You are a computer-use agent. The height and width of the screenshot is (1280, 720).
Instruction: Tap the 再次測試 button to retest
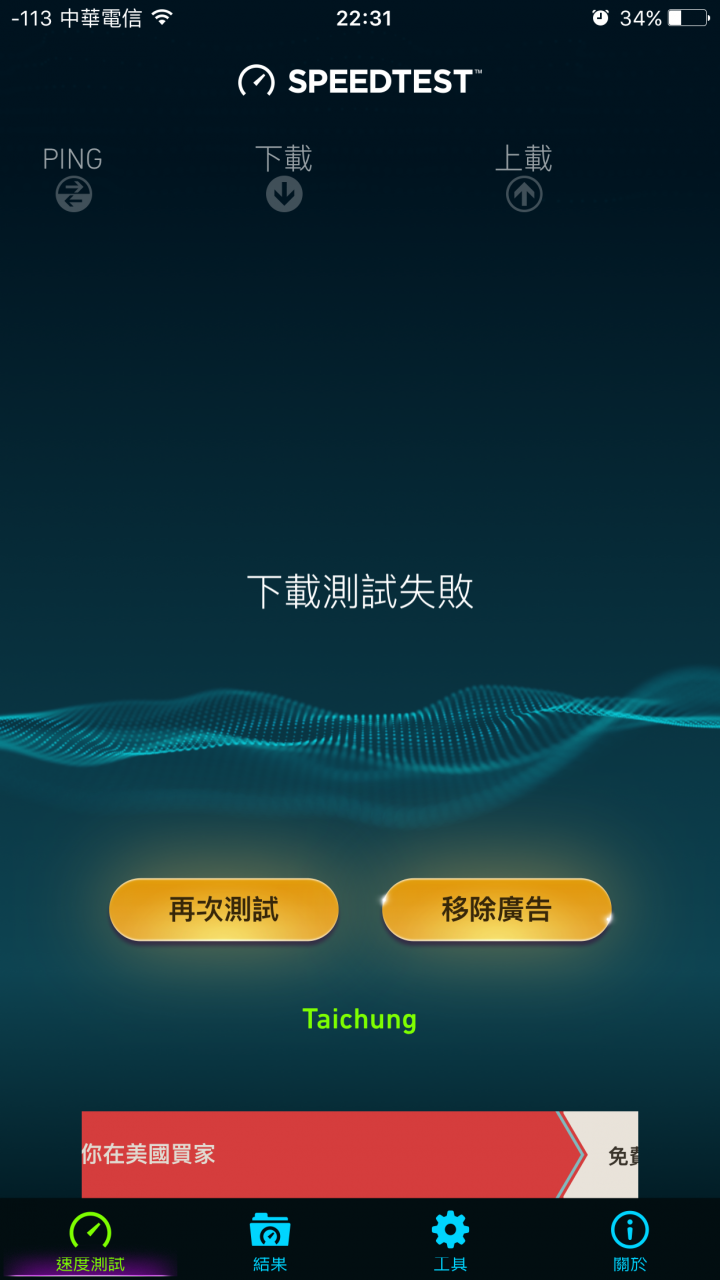coord(224,910)
